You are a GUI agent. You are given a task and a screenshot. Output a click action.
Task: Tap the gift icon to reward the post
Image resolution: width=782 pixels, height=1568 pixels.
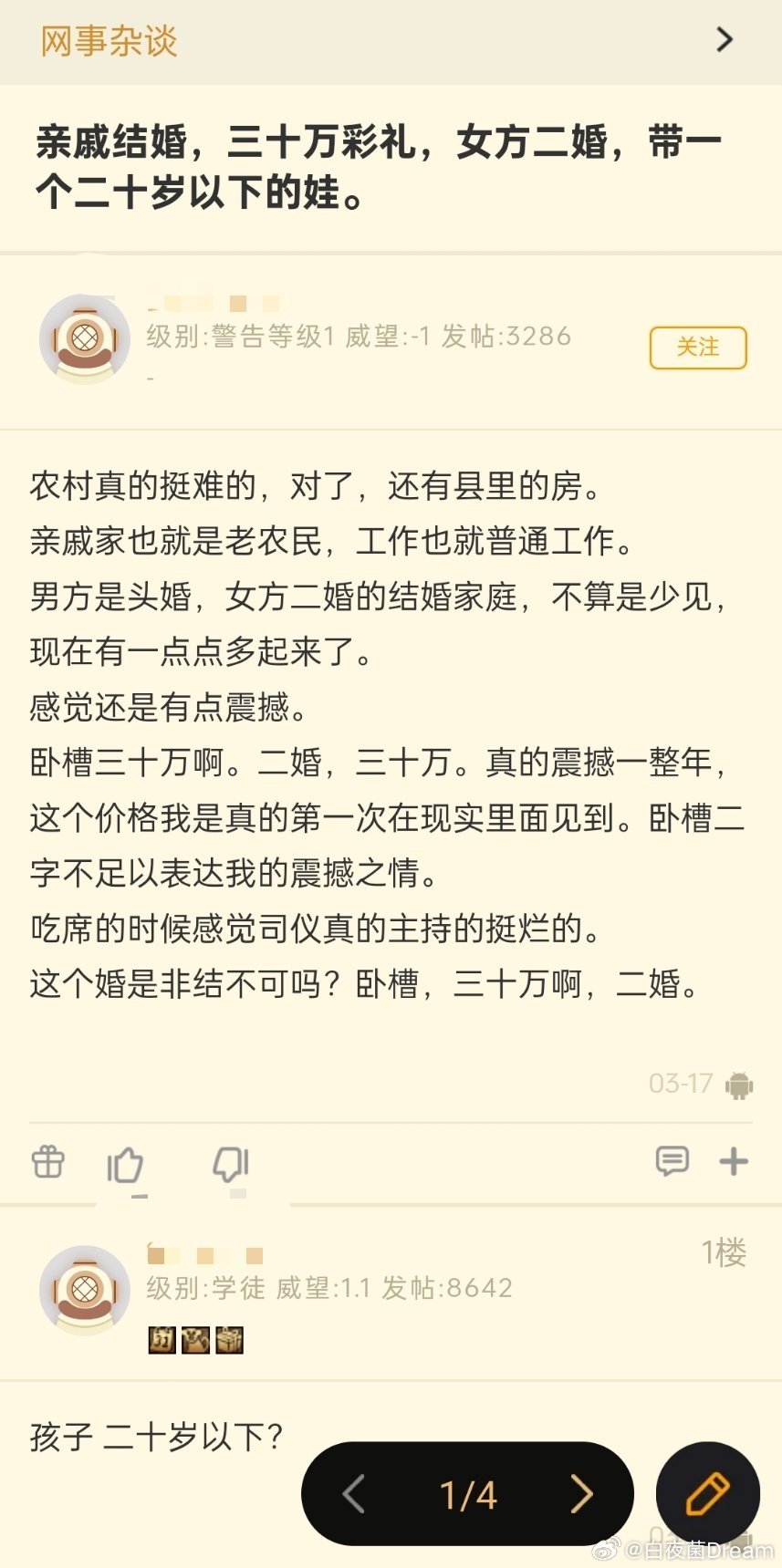[x=47, y=1161]
